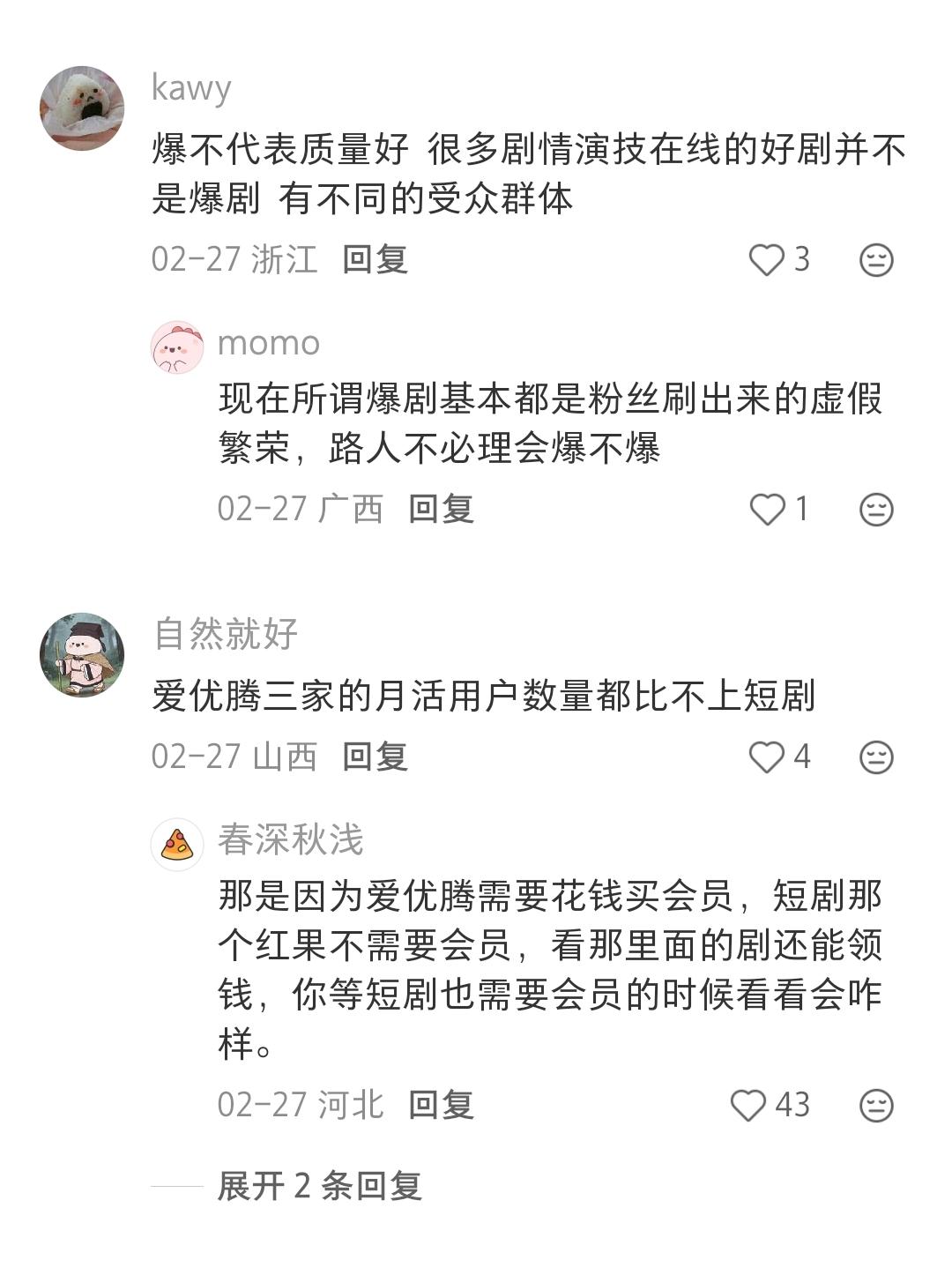The height and width of the screenshot is (1275, 952).
Task: View 自然就好's avatar profile
Action: (82, 655)
